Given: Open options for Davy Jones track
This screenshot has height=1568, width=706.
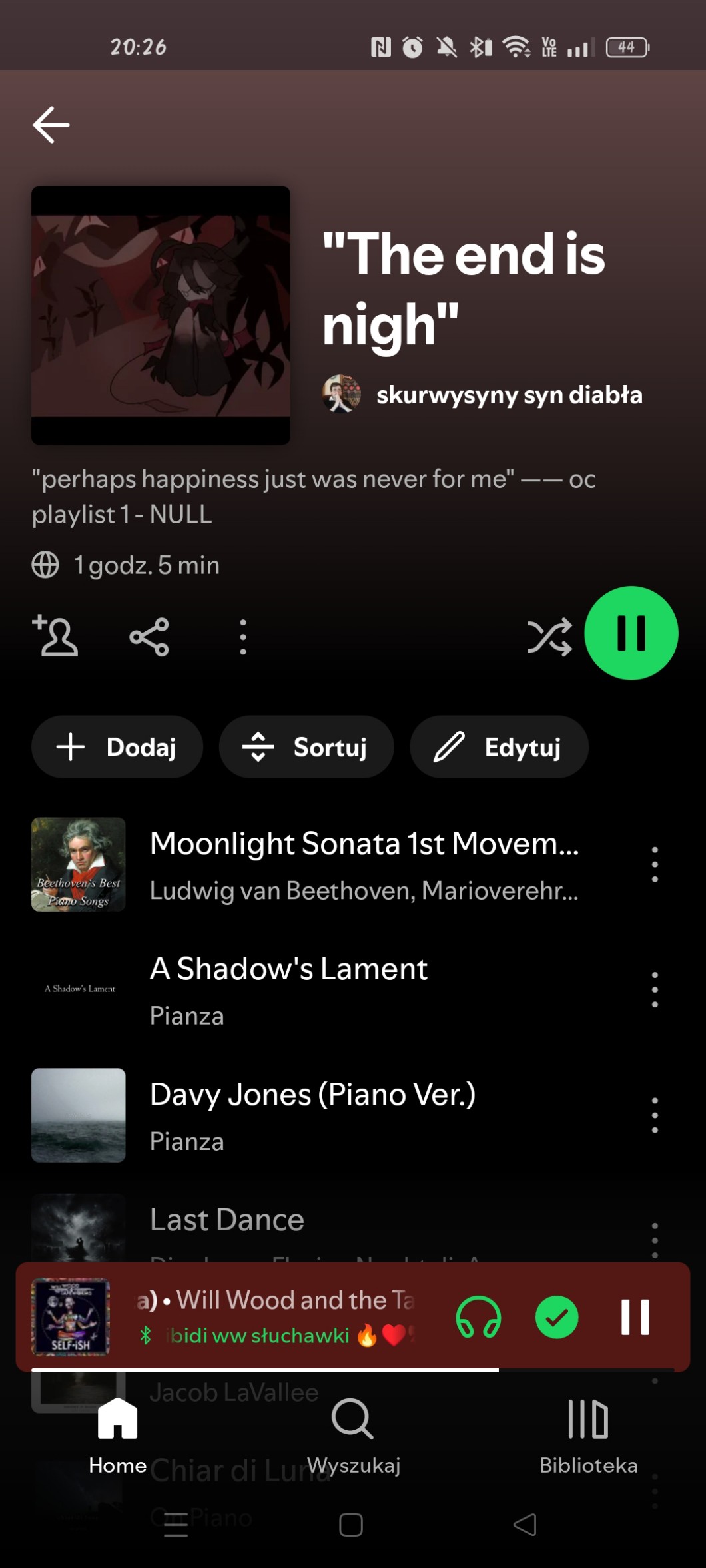Looking at the screenshot, I should tap(655, 1115).
